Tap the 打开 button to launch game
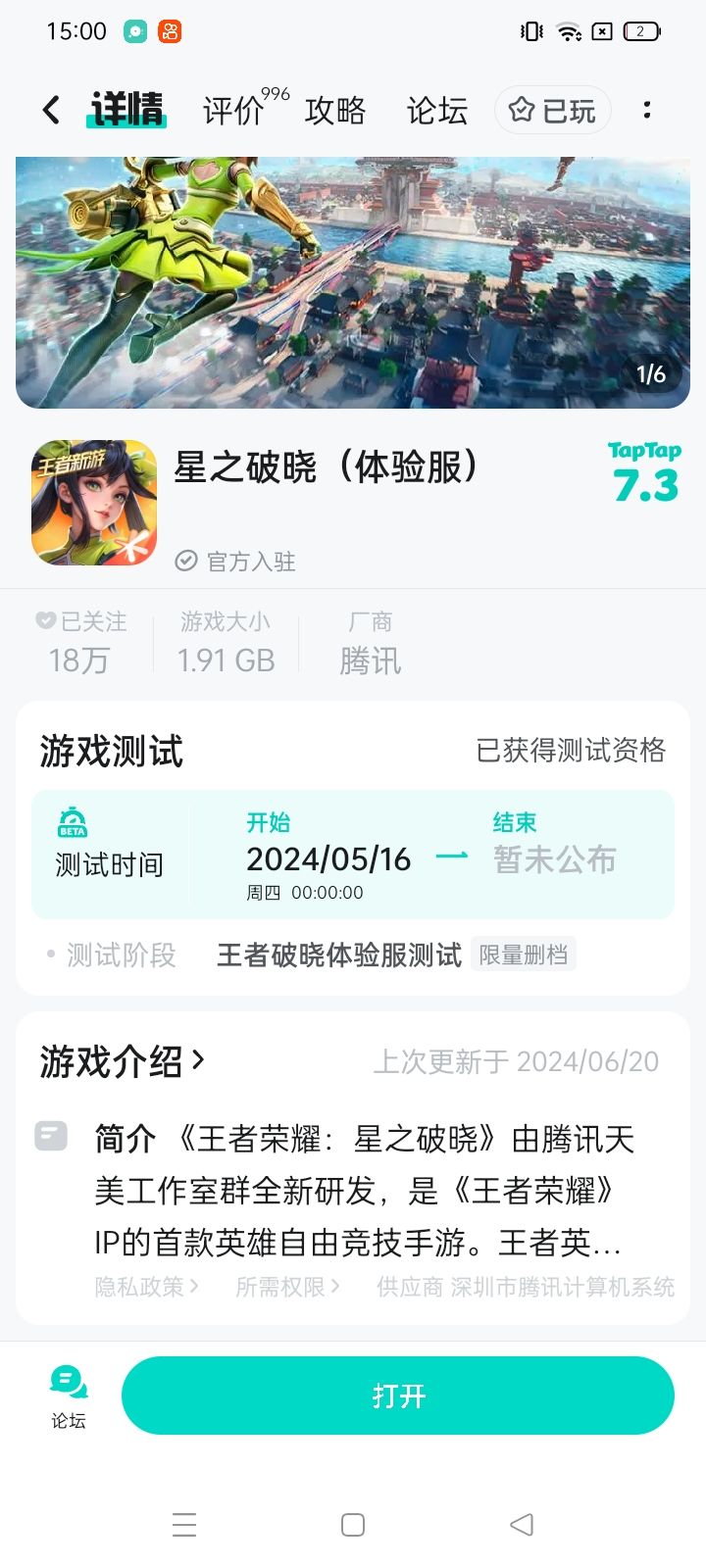Screen dimensions: 706x1568 tap(398, 1396)
